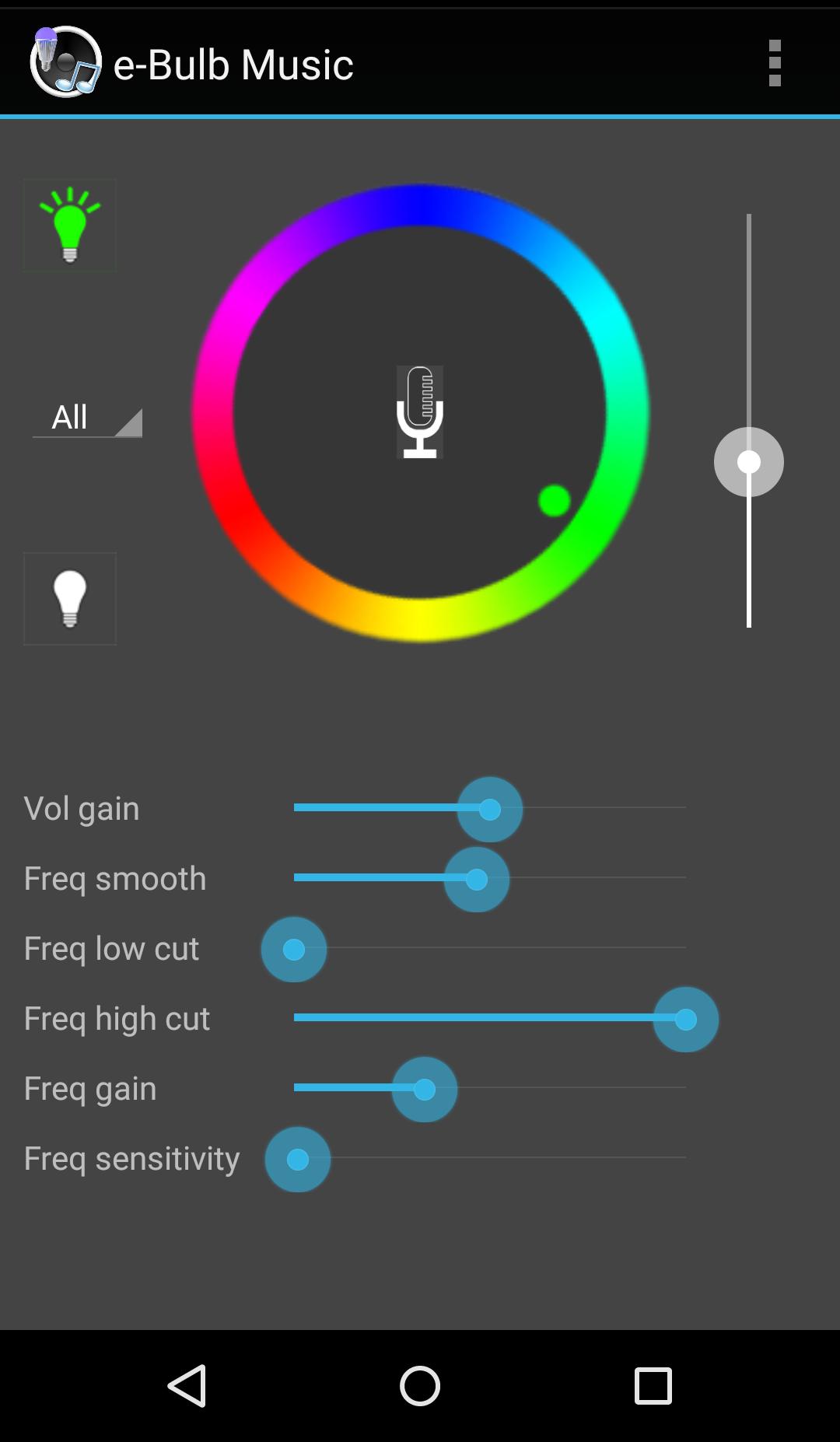The width and height of the screenshot is (840, 1442).
Task: Tap the vertical brightness slider handle
Action: click(x=748, y=462)
